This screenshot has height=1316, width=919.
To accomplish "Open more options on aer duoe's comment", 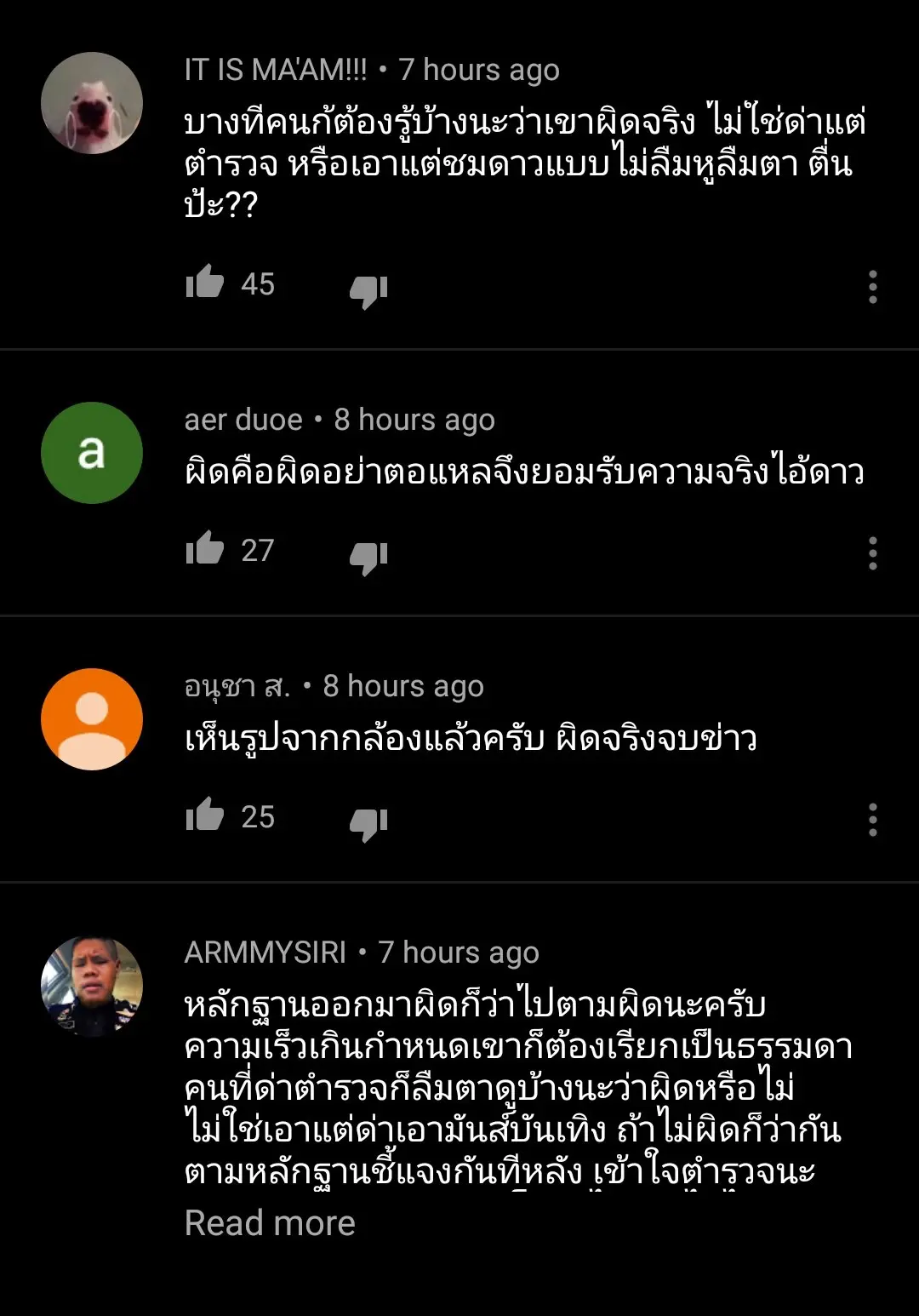I will (x=872, y=553).
